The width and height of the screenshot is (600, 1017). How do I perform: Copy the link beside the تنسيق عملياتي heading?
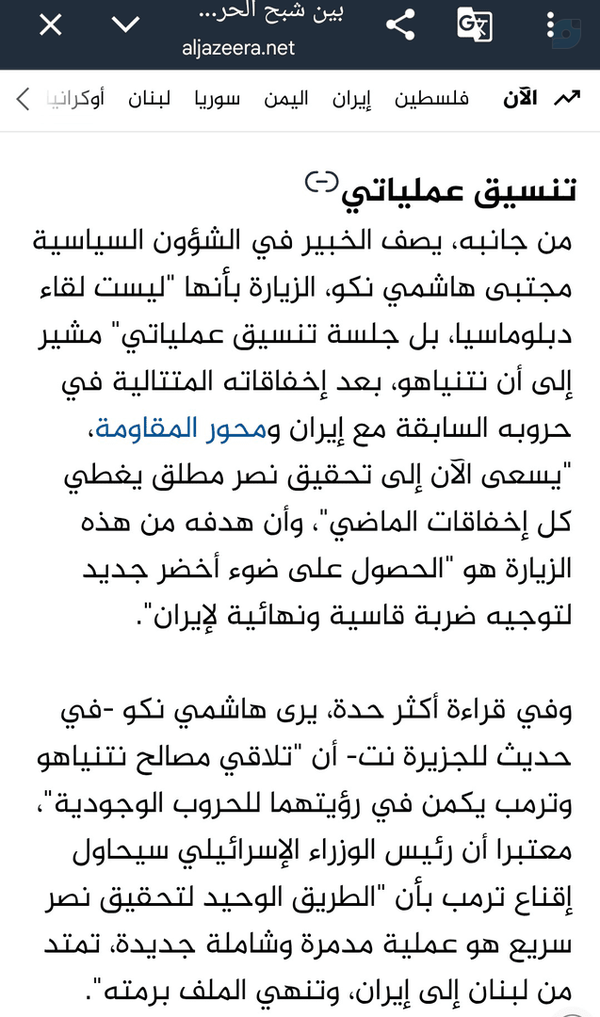point(322,182)
